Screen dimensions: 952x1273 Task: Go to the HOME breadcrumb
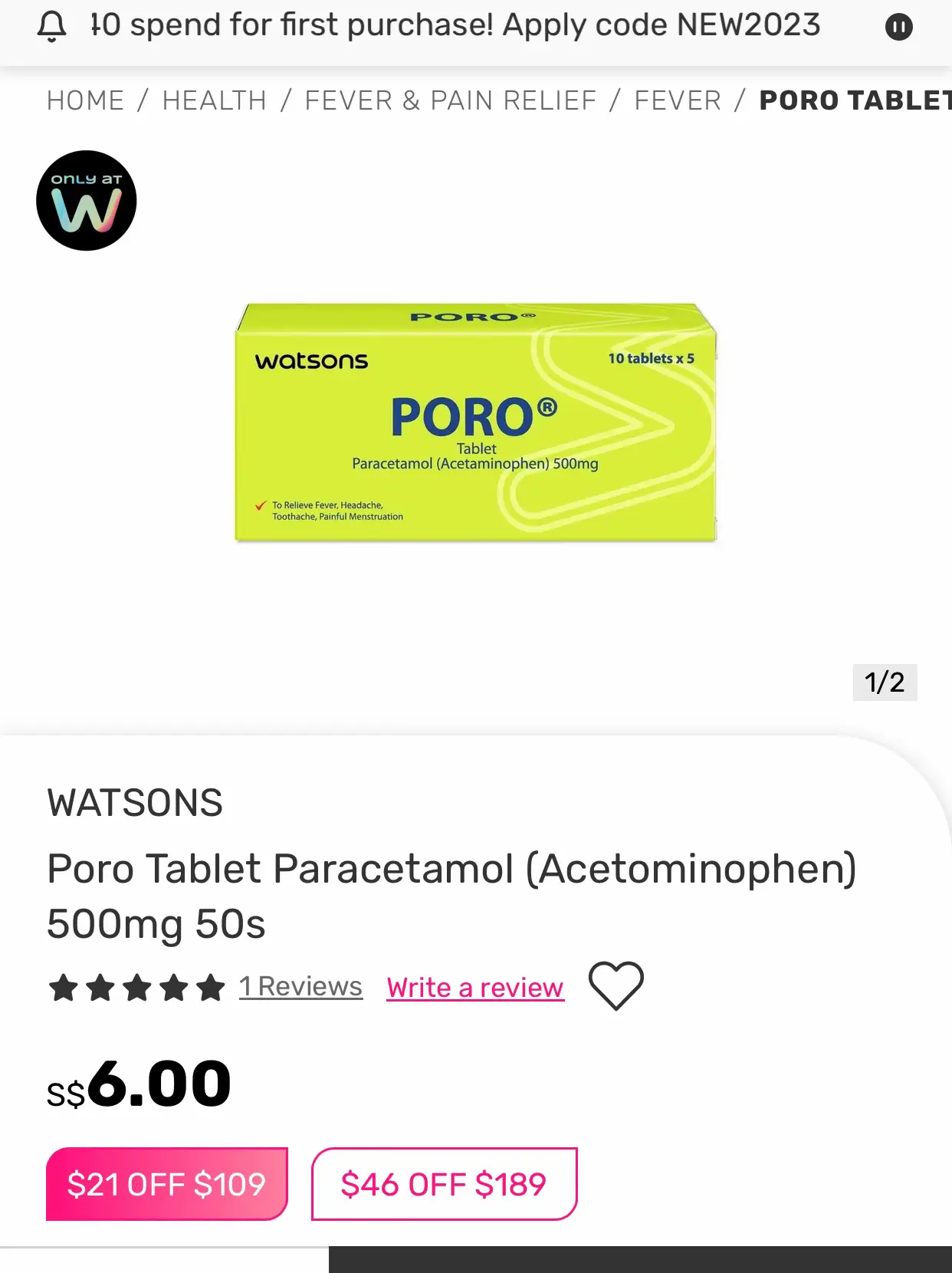85,100
